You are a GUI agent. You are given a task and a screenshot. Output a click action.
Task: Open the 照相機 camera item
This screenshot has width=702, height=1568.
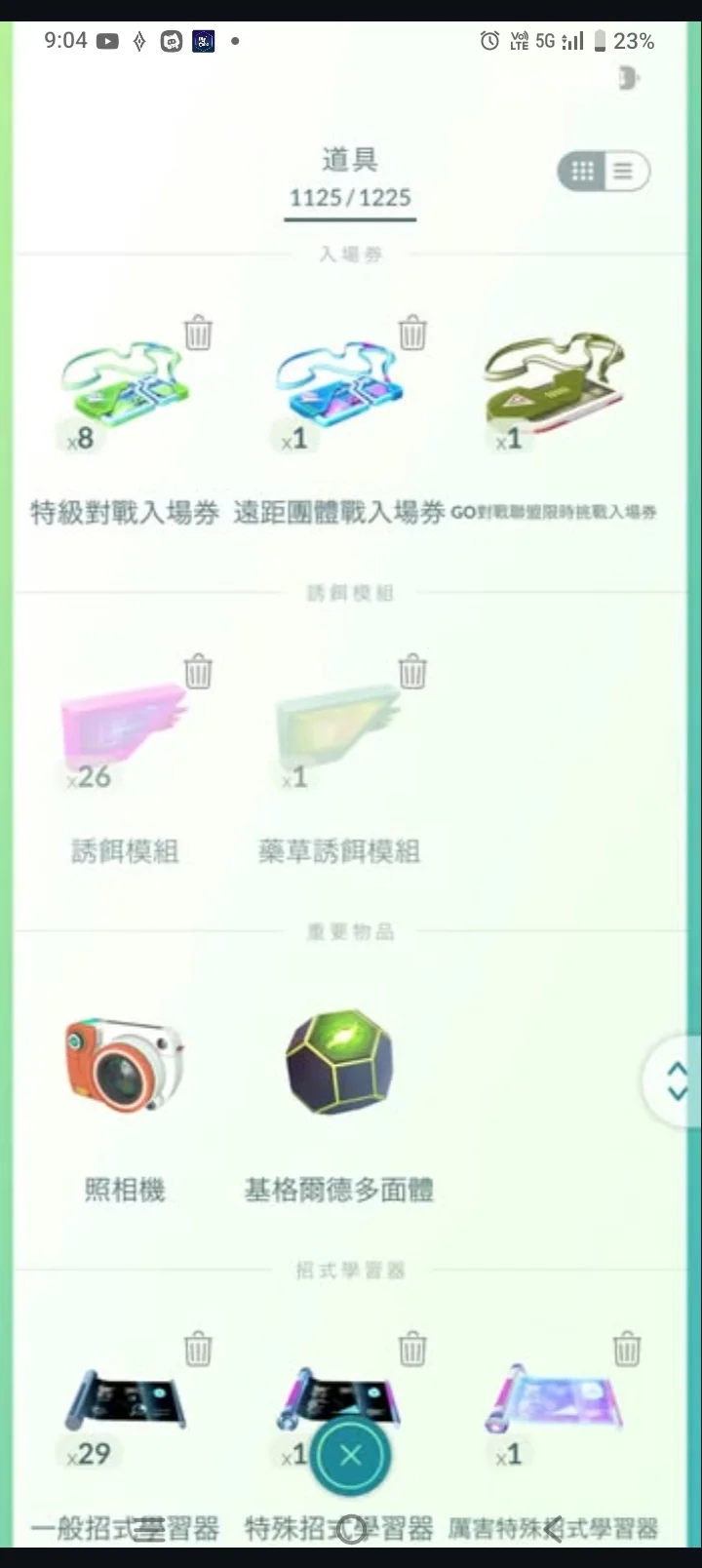click(x=124, y=1063)
